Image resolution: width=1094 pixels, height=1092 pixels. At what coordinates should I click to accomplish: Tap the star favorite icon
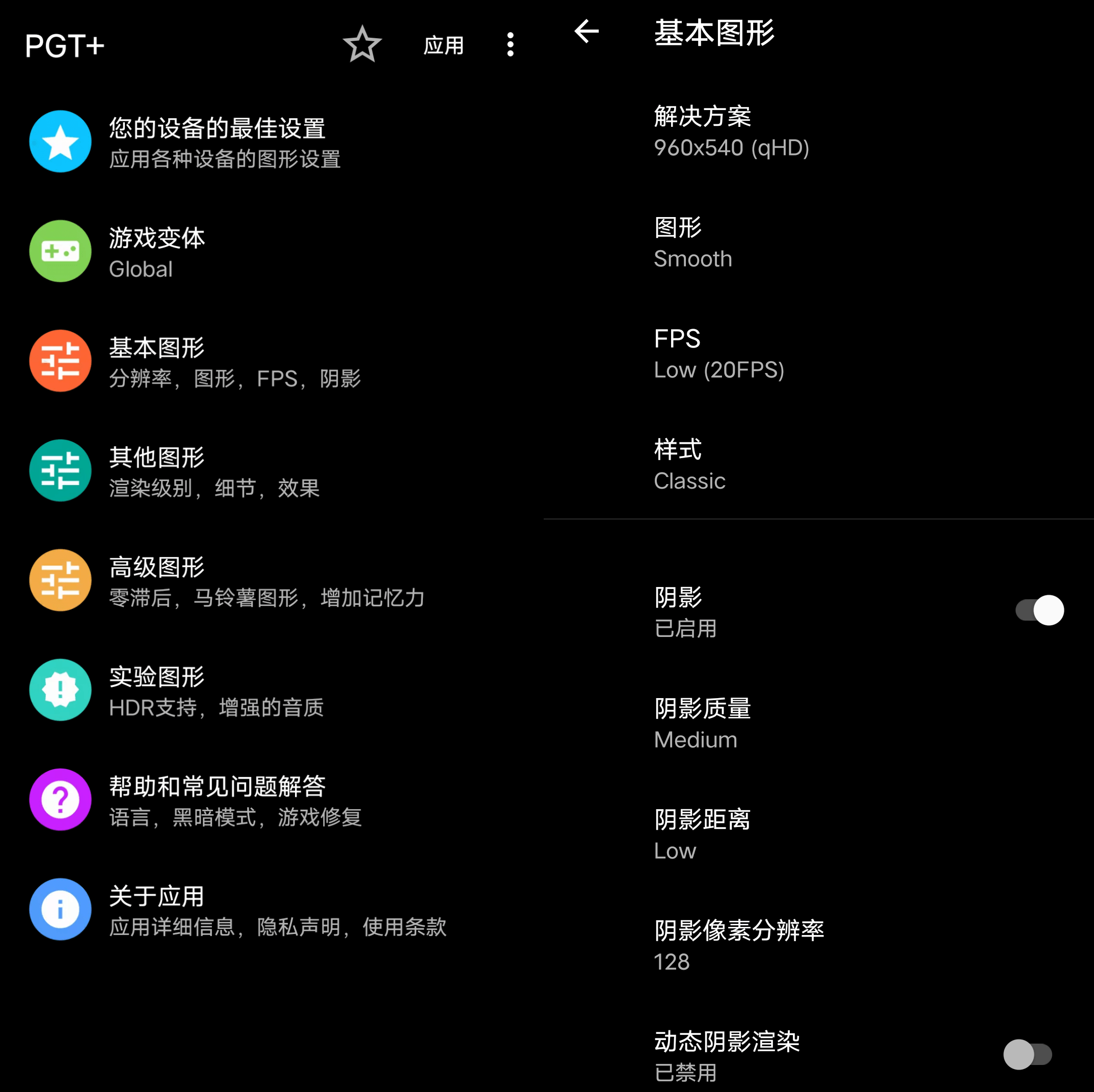(362, 45)
